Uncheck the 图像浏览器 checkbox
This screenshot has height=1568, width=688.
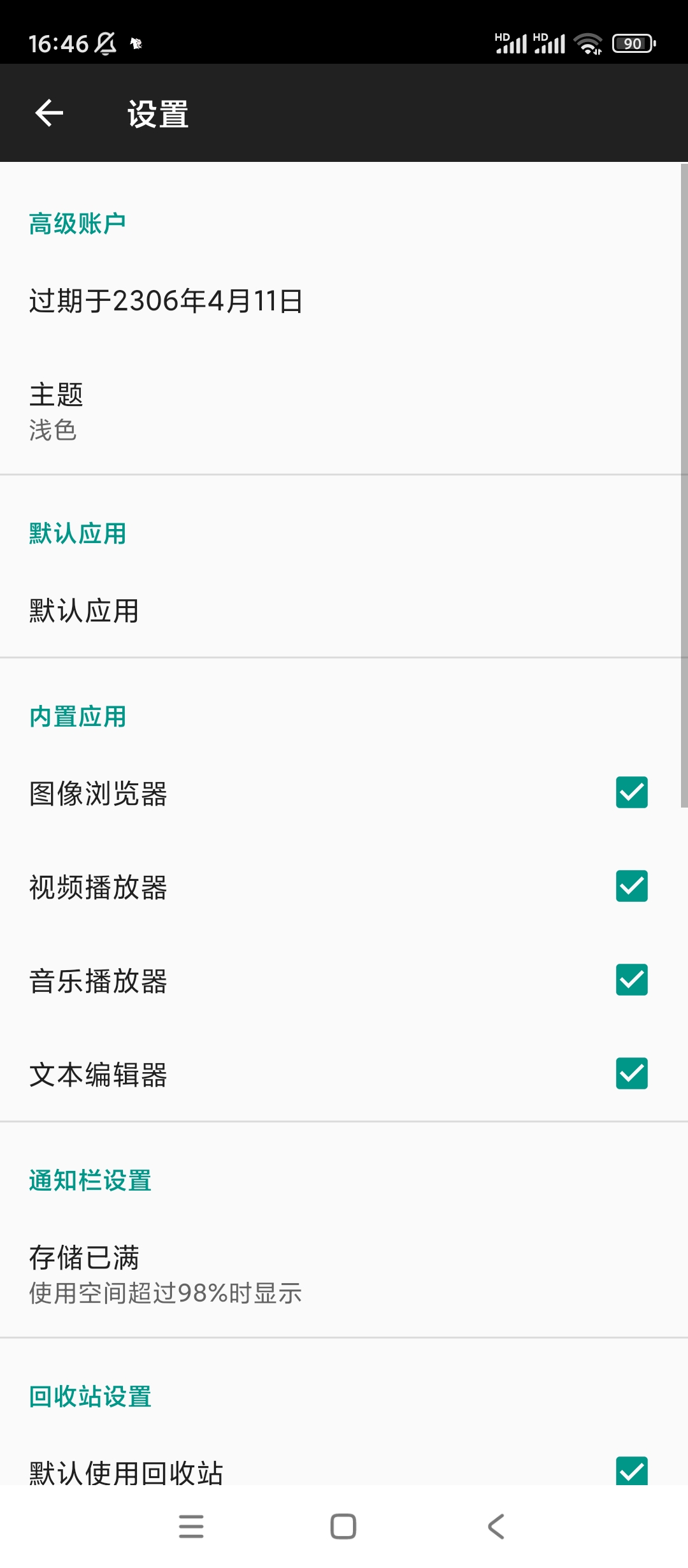[x=631, y=792]
